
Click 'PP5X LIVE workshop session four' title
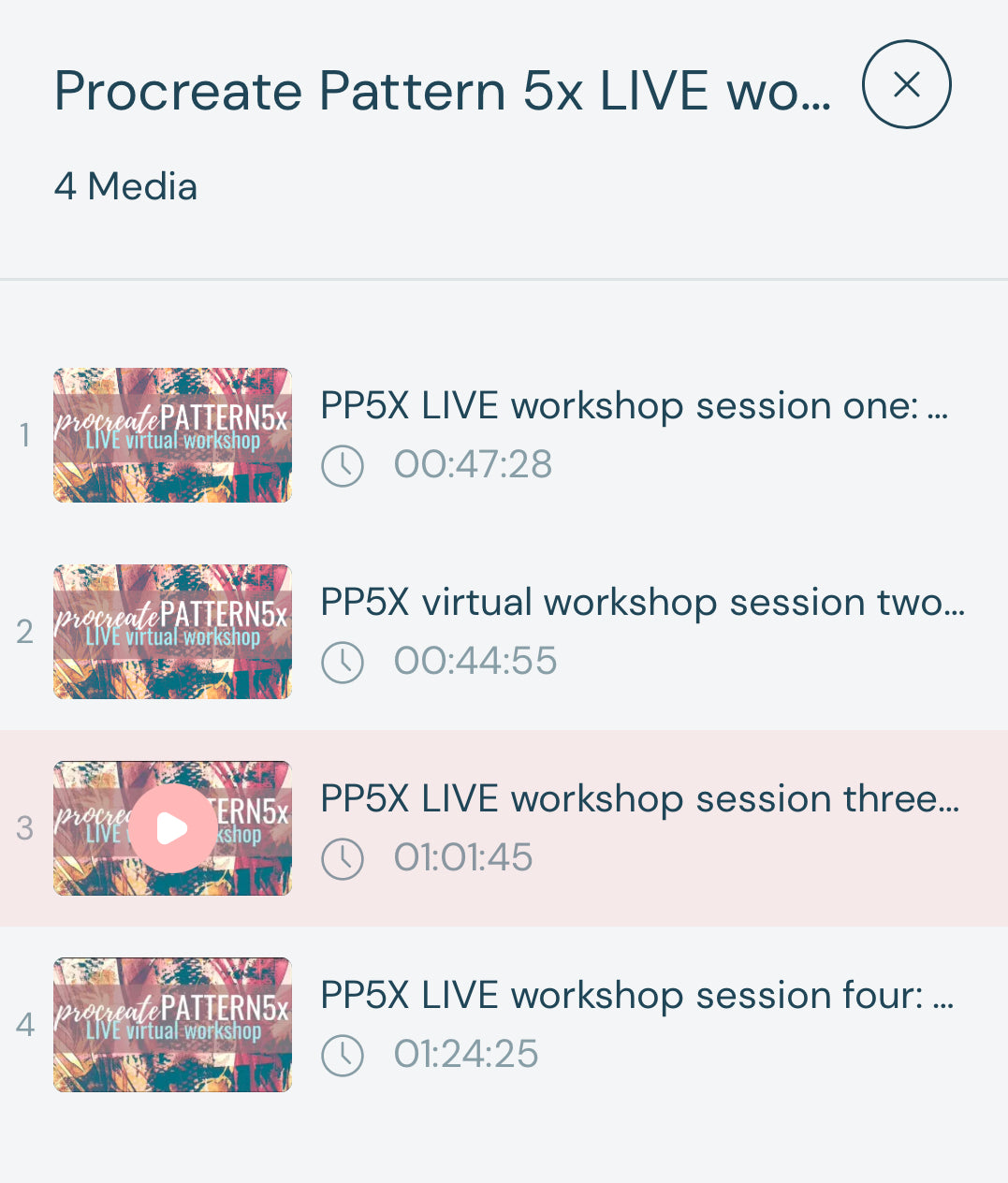tap(636, 996)
